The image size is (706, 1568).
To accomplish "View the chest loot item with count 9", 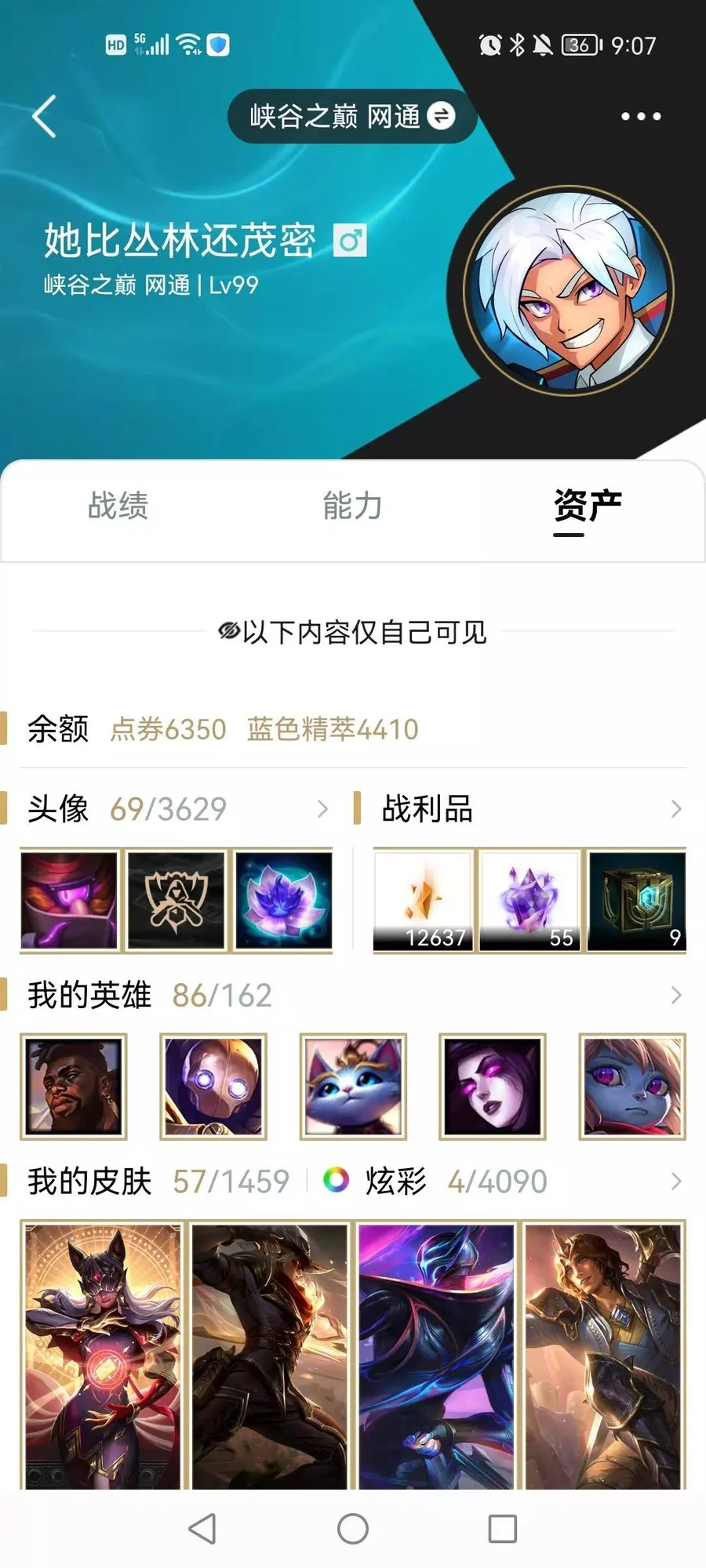I will tap(637, 901).
